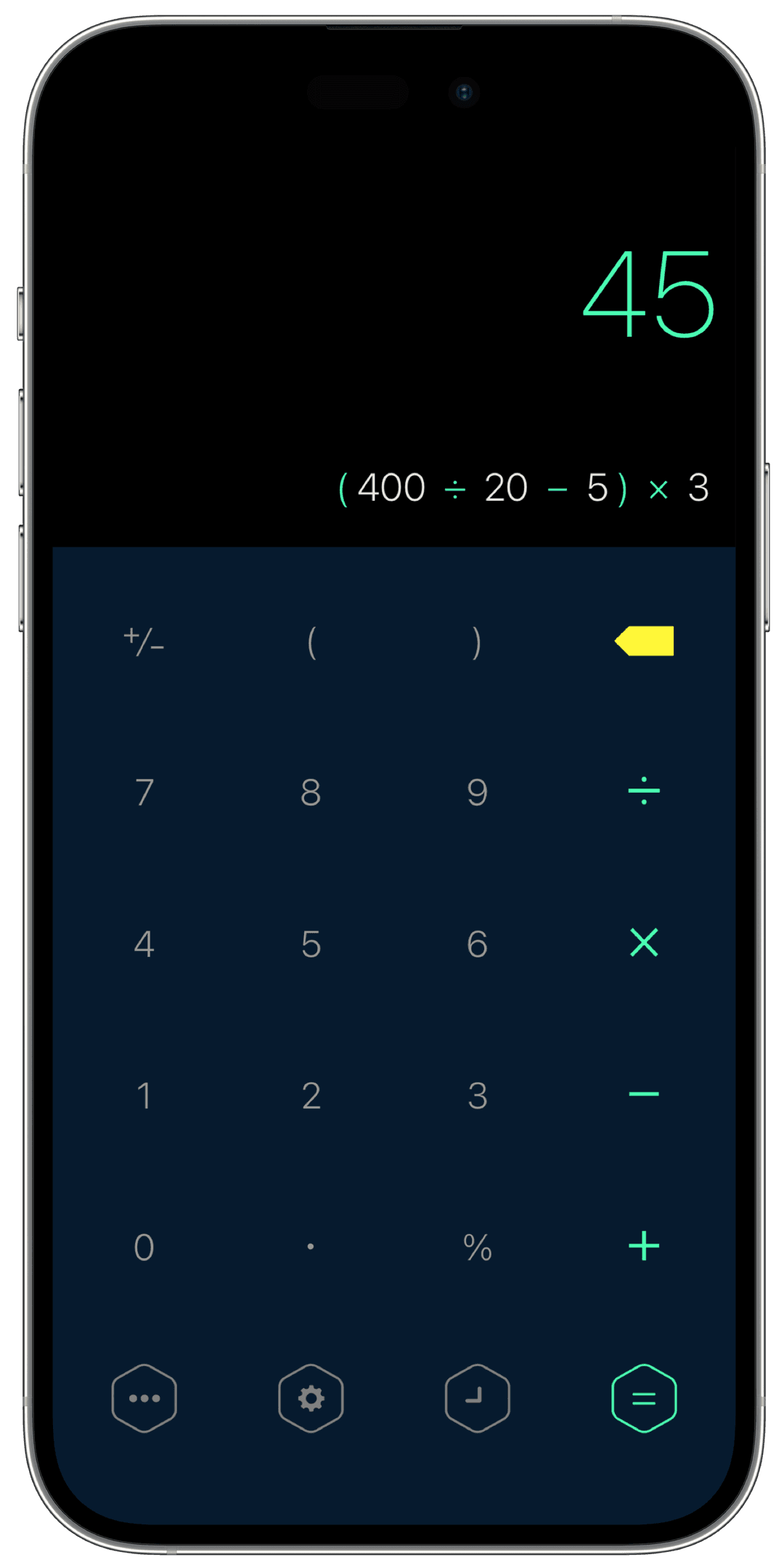Tap the plus operator

[x=644, y=1246]
